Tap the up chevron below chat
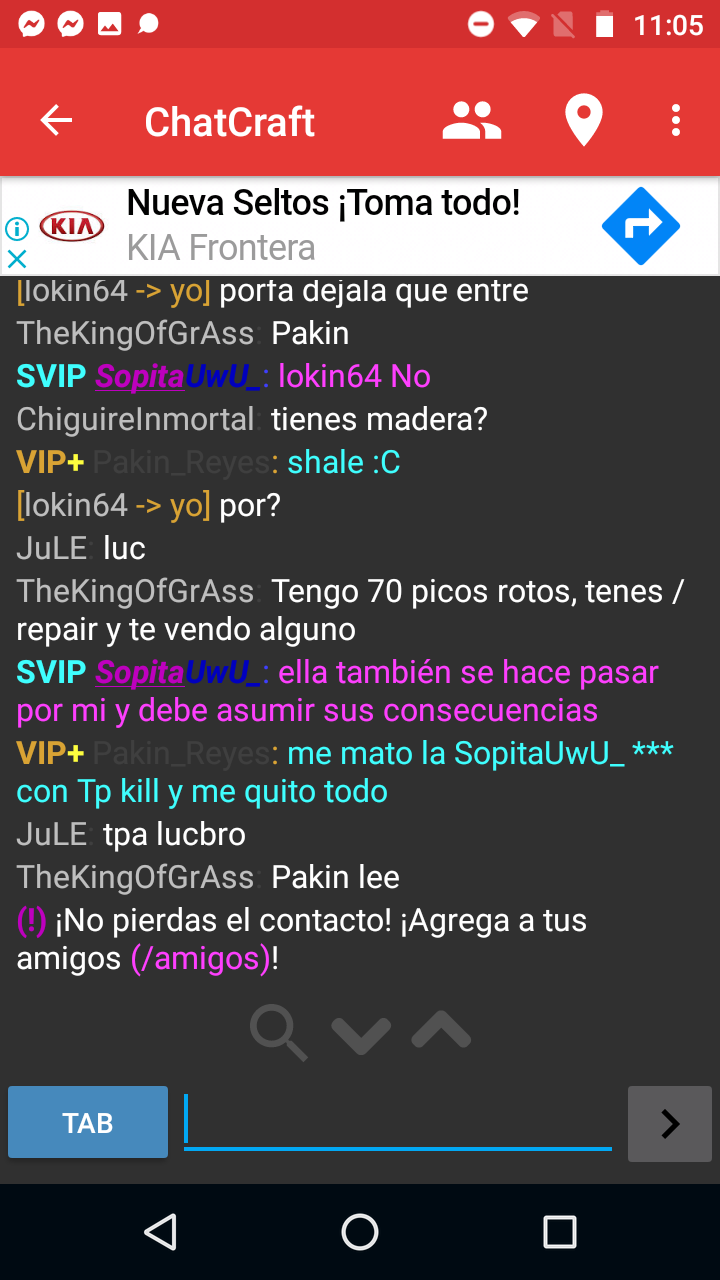 tap(441, 1030)
